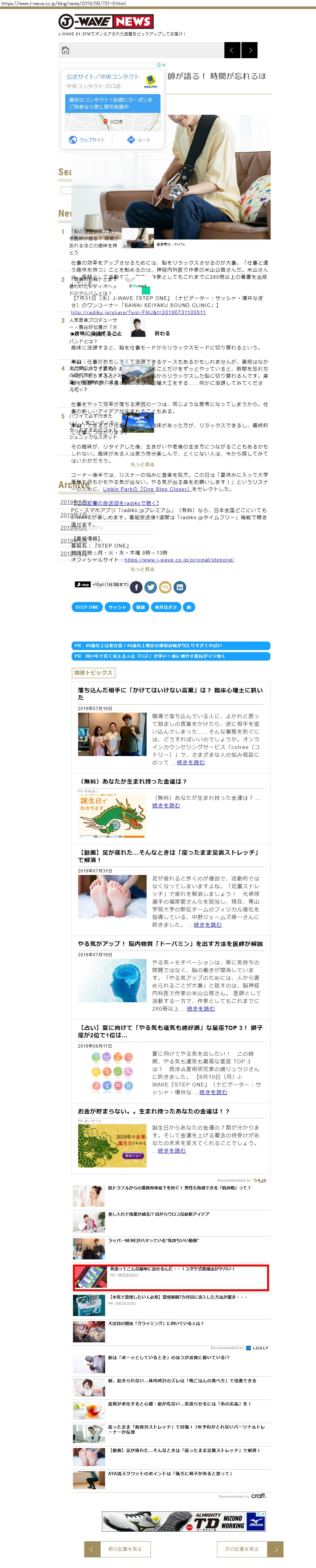The image size is (316, 1568).
Task: Read more of the 落ち込んだ相手 article
Action: [191, 762]
